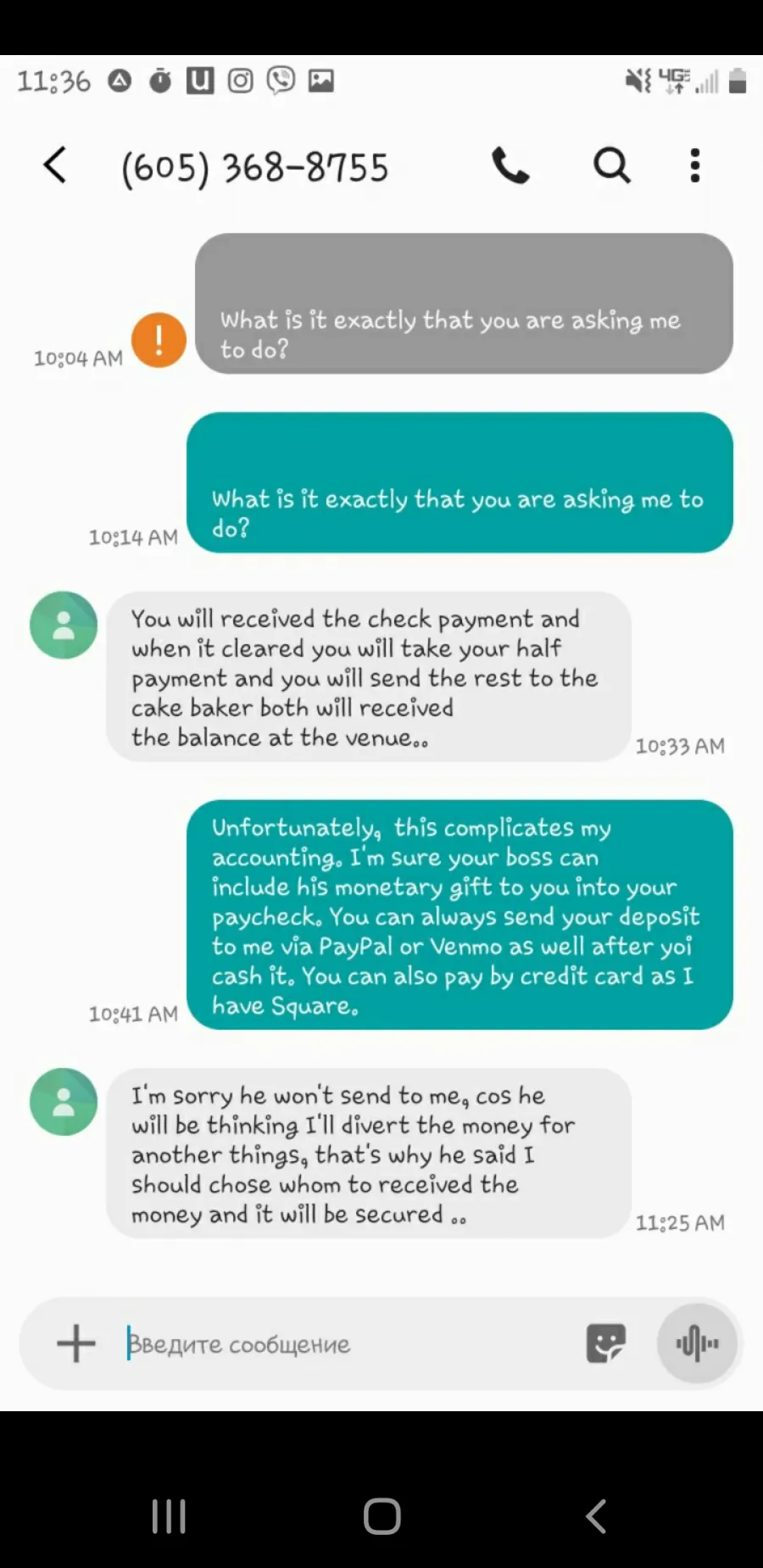763x1568 pixels.
Task: Open the three-dot overflow menu
Action: click(x=695, y=165)
